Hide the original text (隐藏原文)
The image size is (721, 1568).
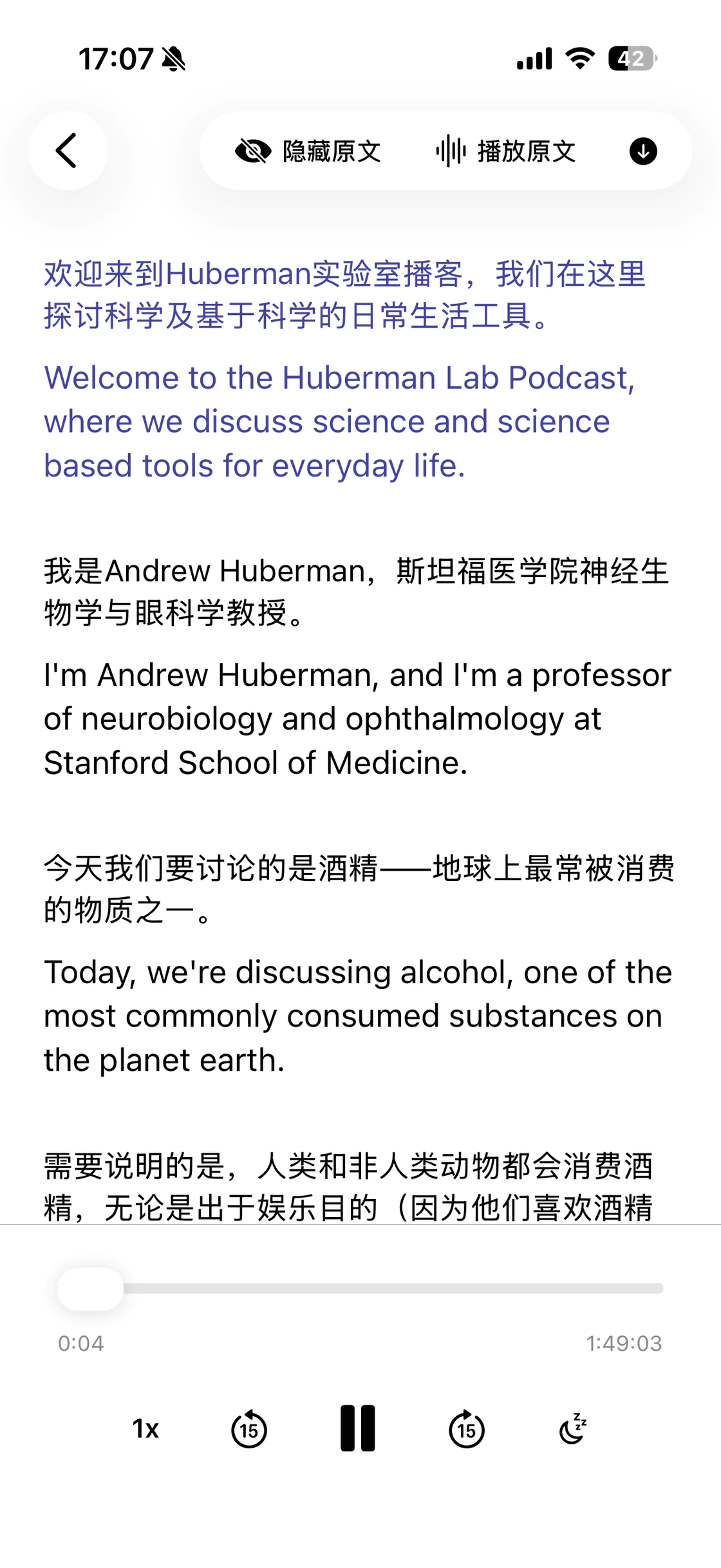[308, 151]
